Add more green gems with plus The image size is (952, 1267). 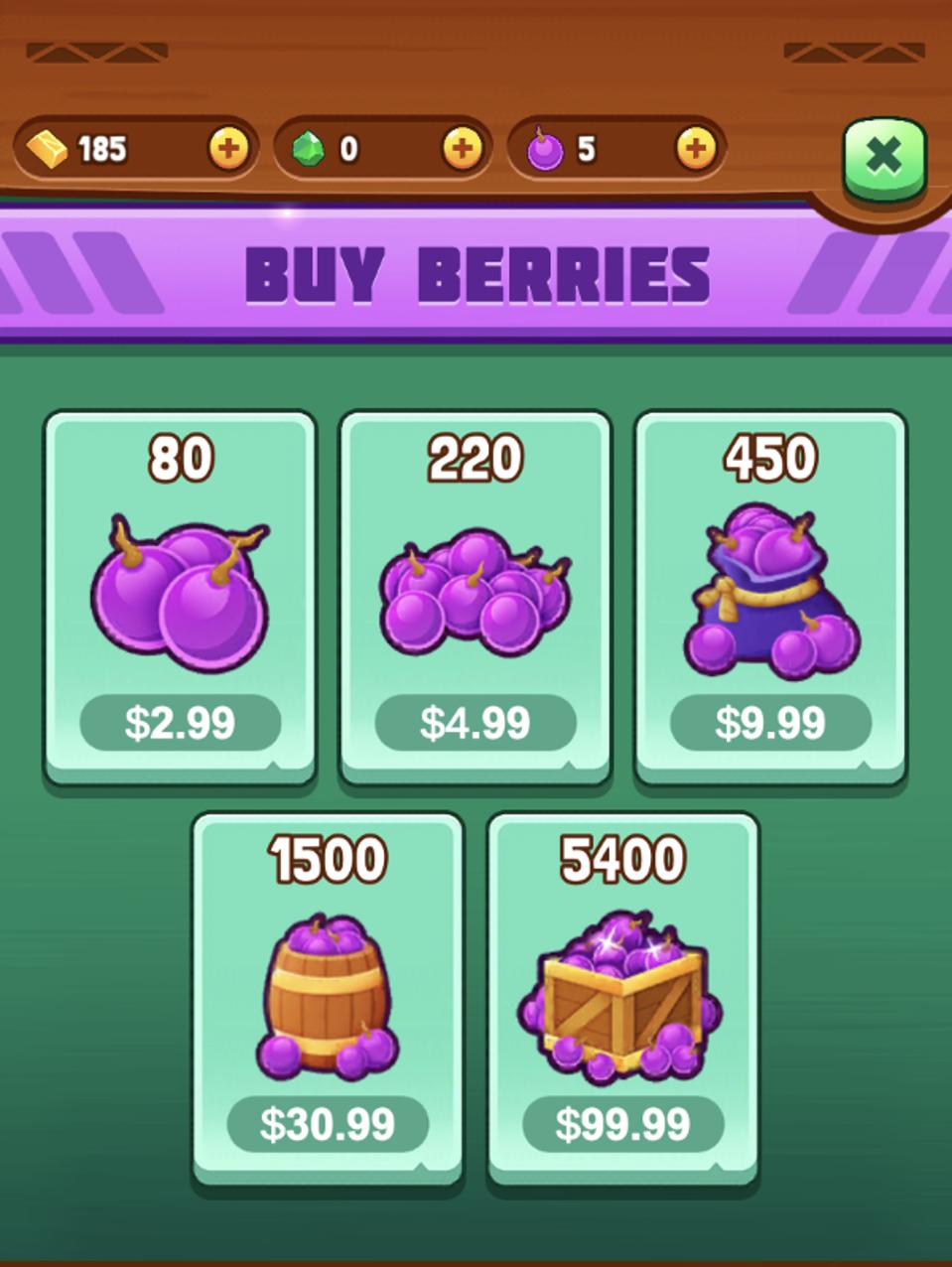462,149
